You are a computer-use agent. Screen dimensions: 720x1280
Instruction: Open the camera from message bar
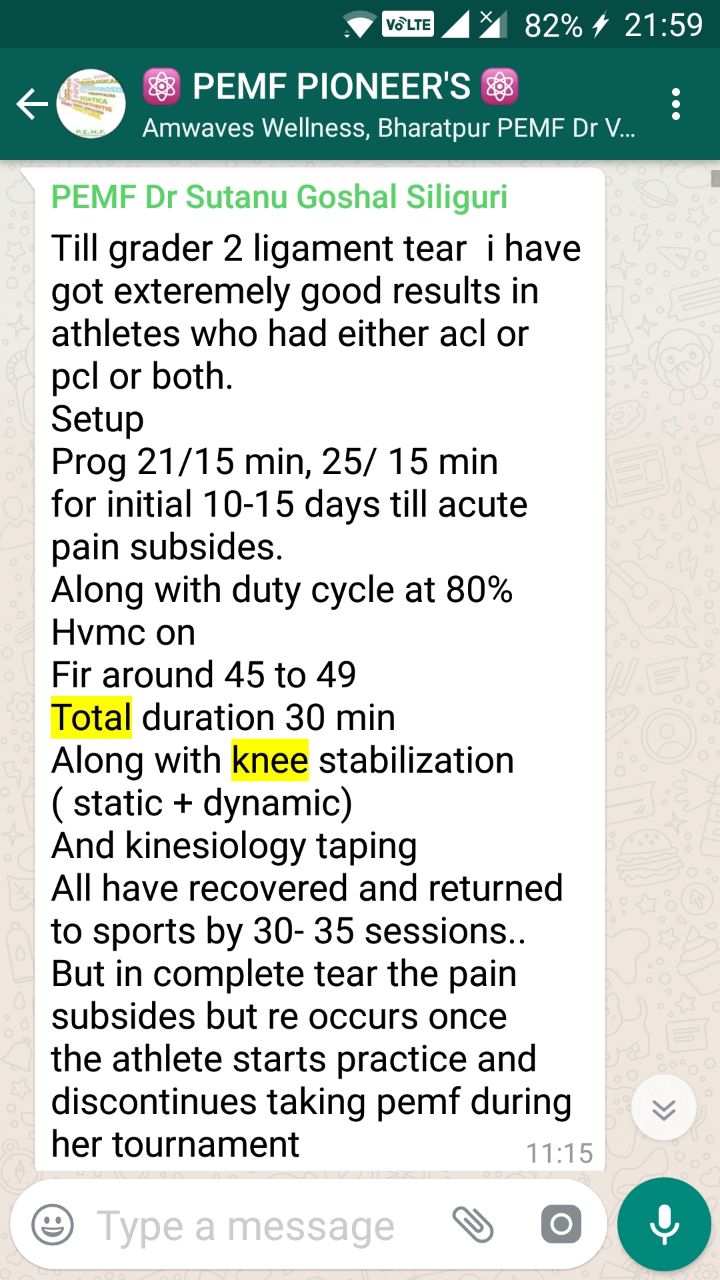(x=561, y=1224)
